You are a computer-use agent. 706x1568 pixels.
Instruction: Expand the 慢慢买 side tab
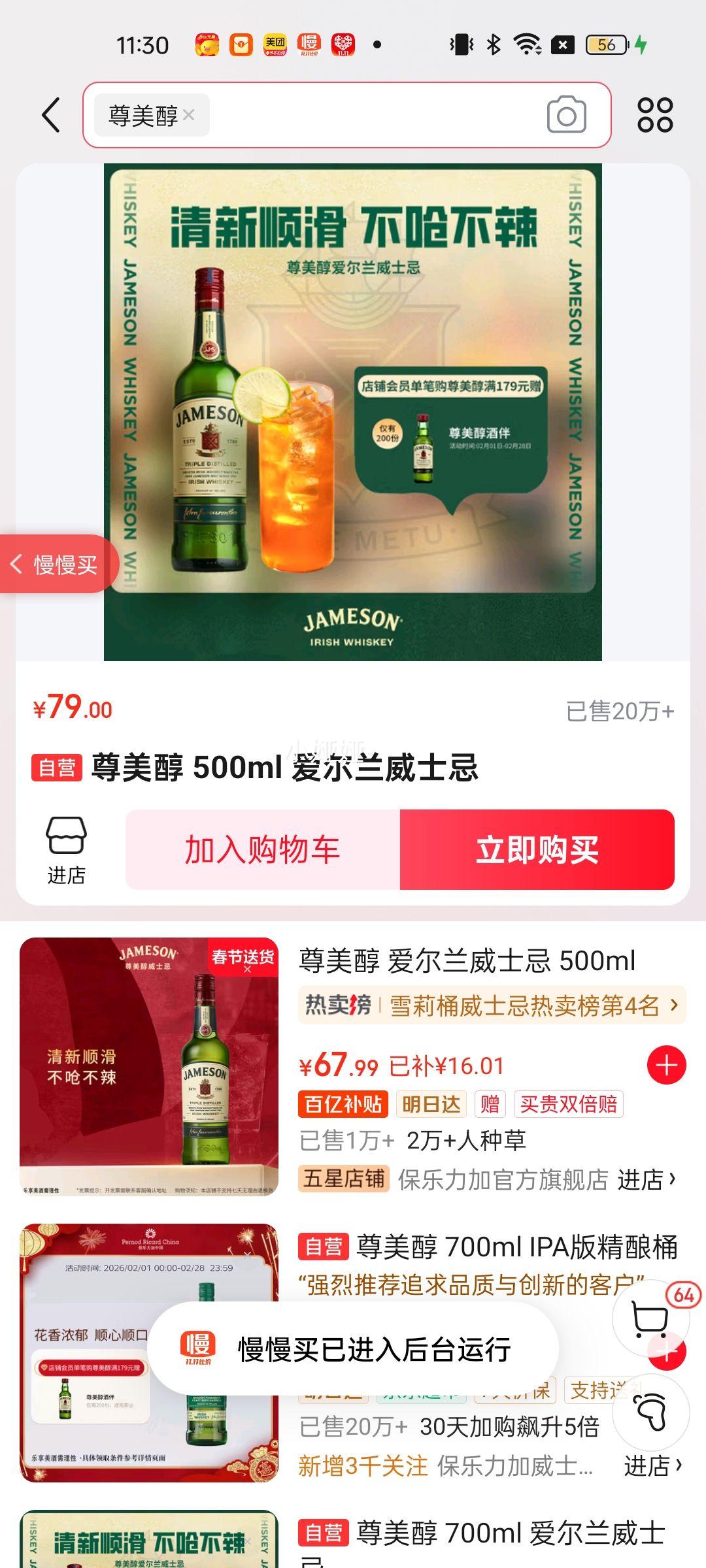[56, 564]
